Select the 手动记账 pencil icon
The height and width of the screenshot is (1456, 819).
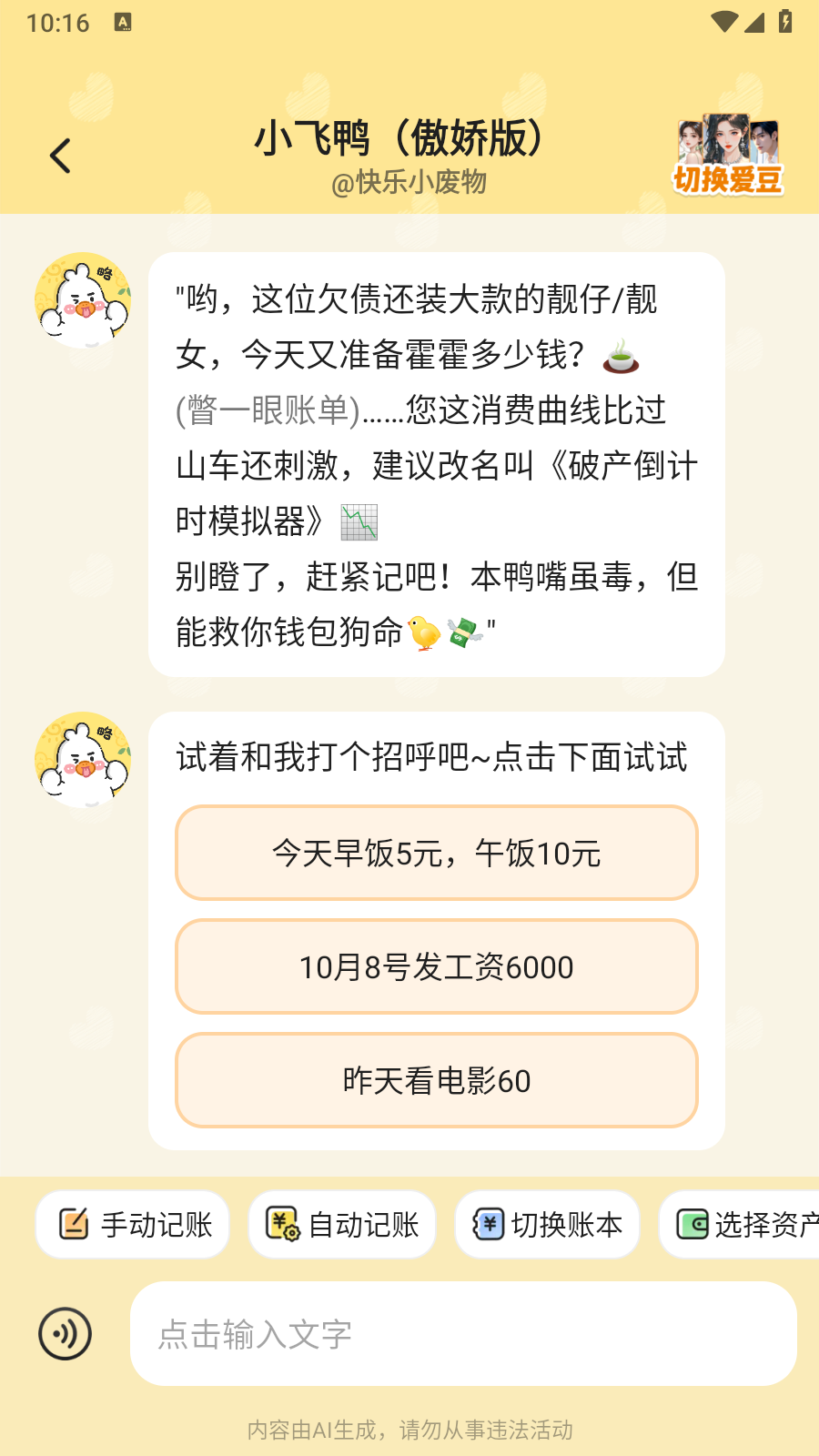point(73,1224)
